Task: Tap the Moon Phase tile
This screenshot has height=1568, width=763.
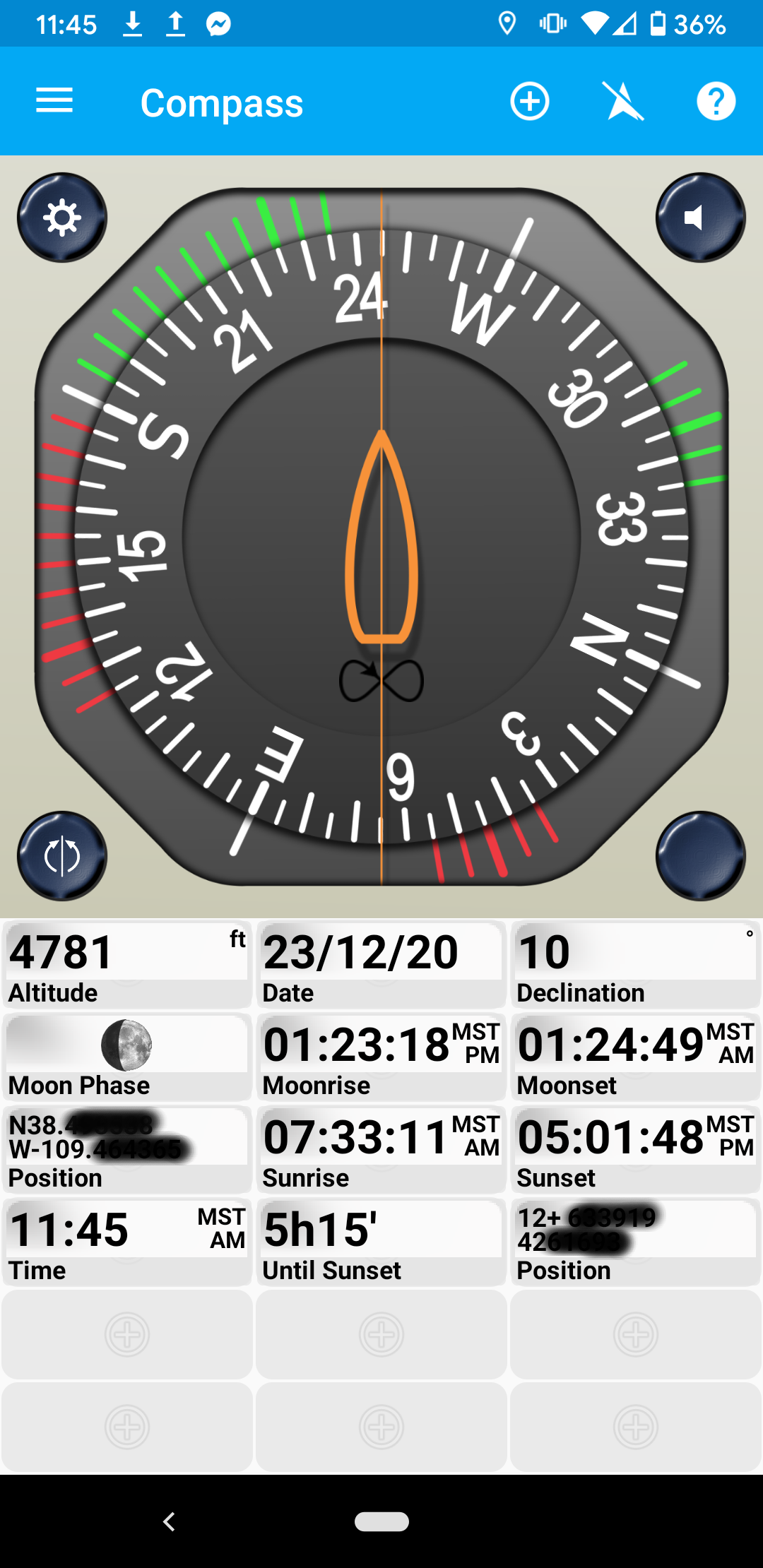Action: tap(127, 1057)
